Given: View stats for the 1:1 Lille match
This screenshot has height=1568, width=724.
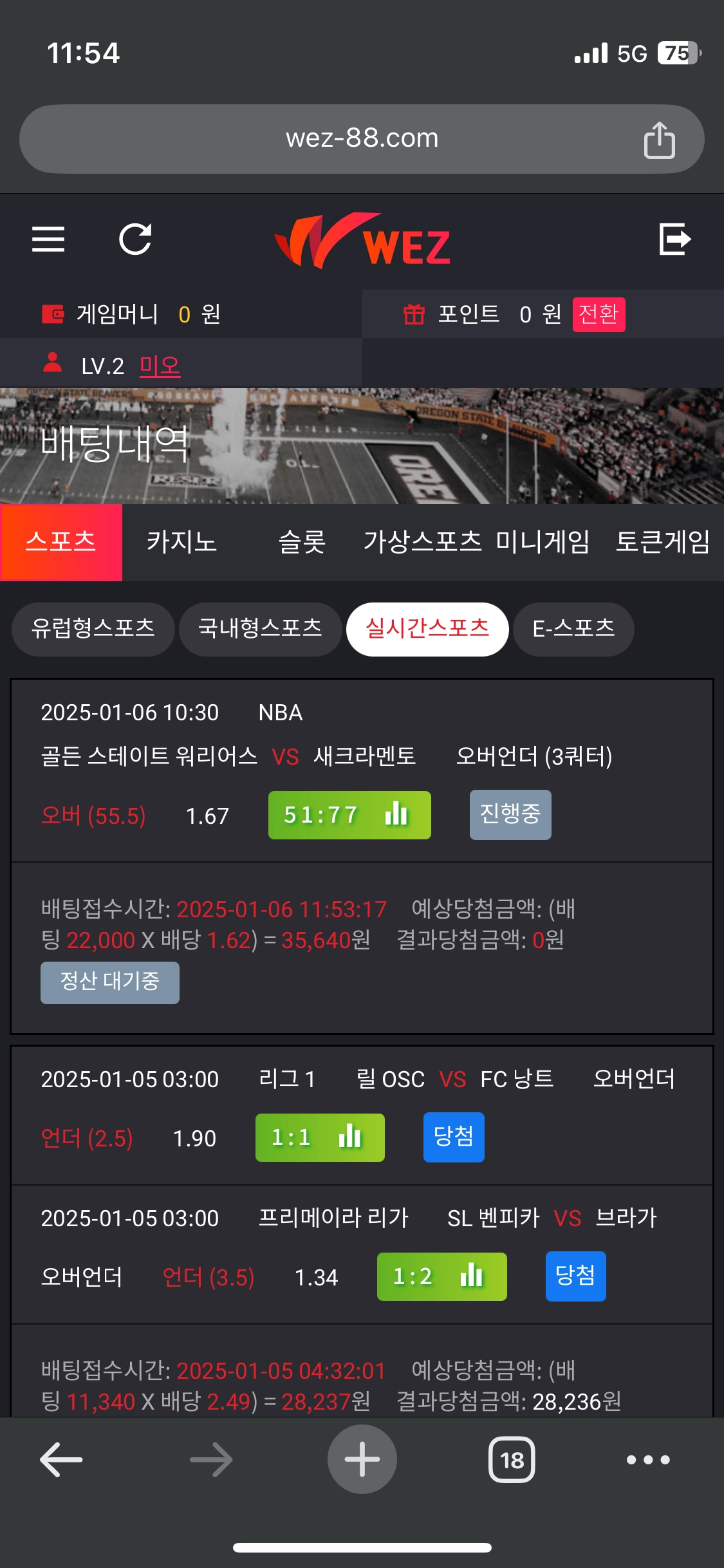Looking at the screenshot, I should [320, 1137].
